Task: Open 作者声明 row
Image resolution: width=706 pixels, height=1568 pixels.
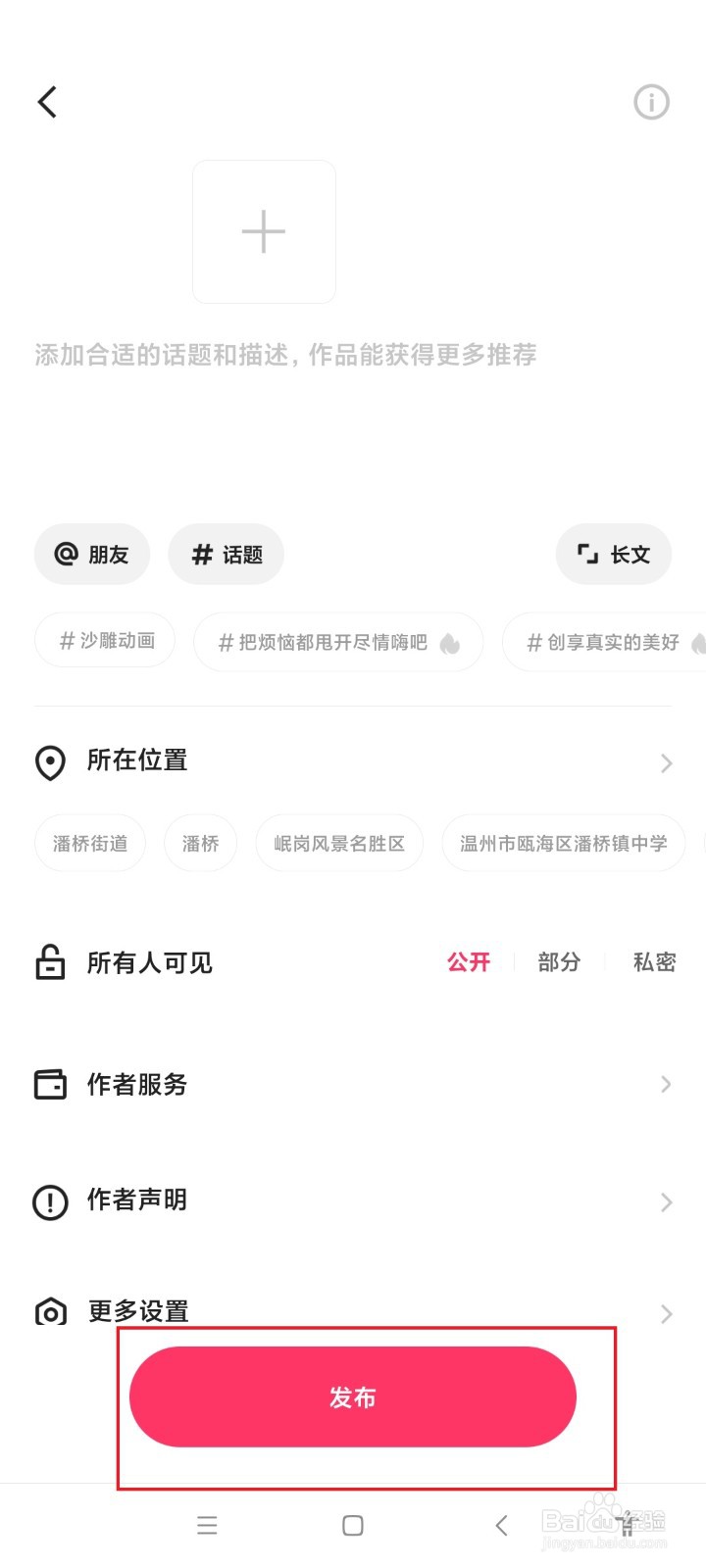Action: [x=353, y=1200]
